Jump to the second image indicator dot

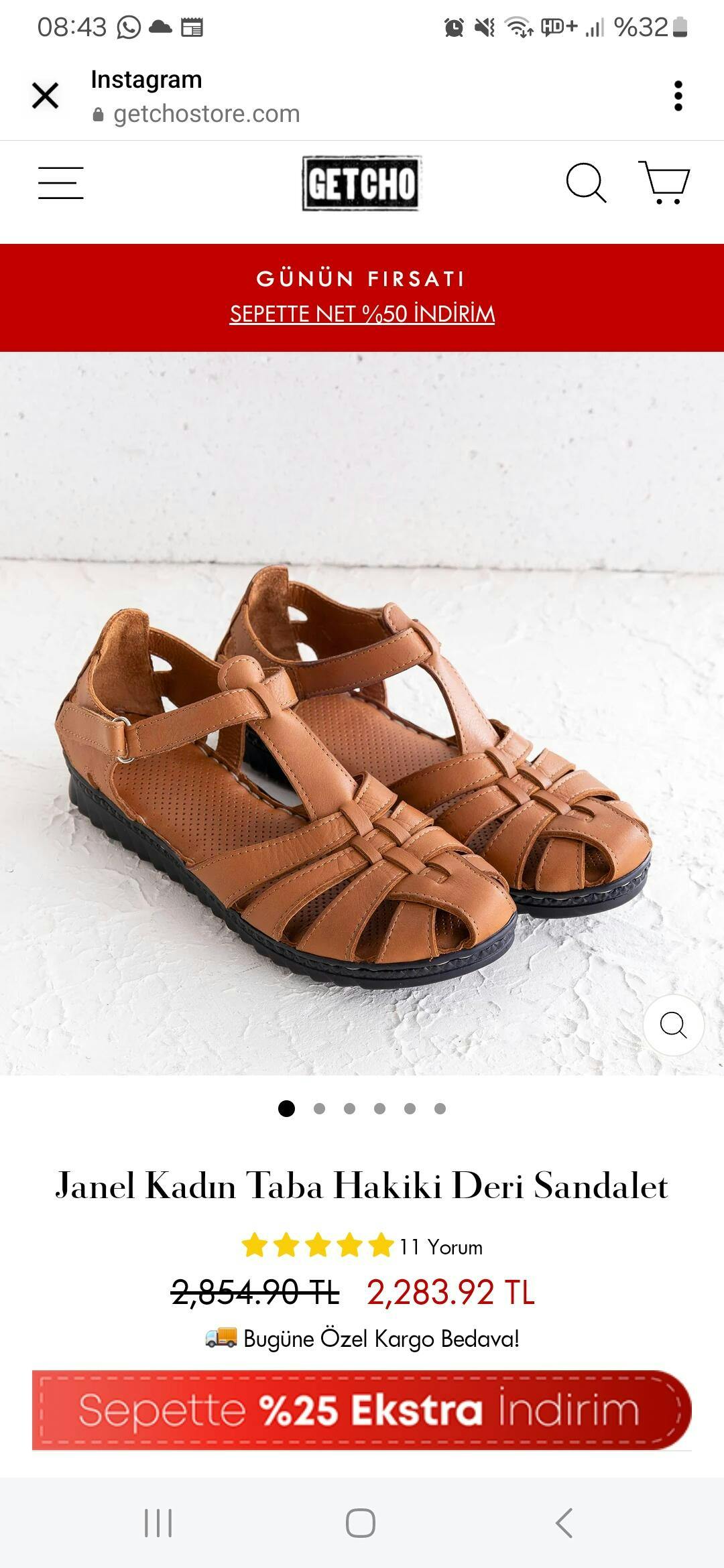(319, 1108)
